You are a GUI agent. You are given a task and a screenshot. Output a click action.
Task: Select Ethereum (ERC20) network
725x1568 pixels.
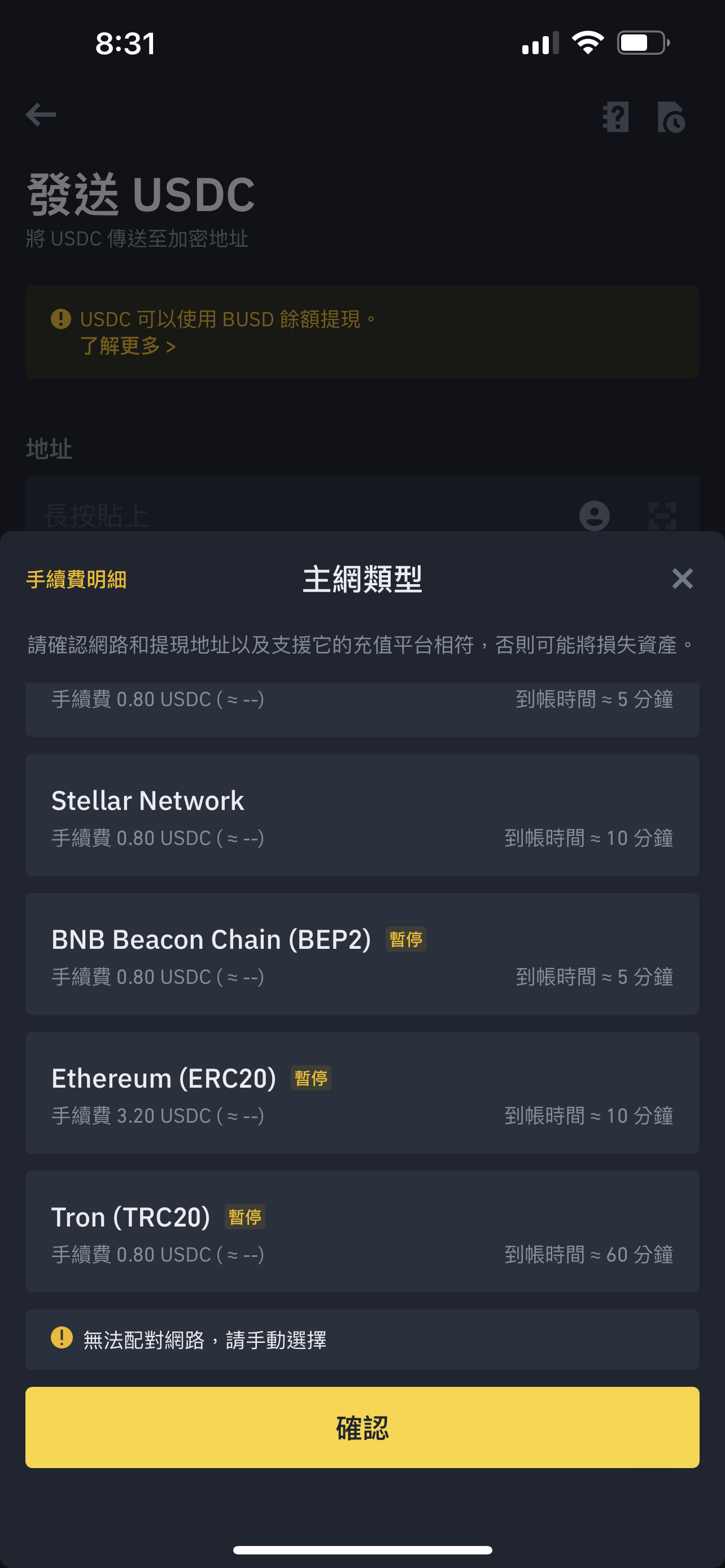362,1093
